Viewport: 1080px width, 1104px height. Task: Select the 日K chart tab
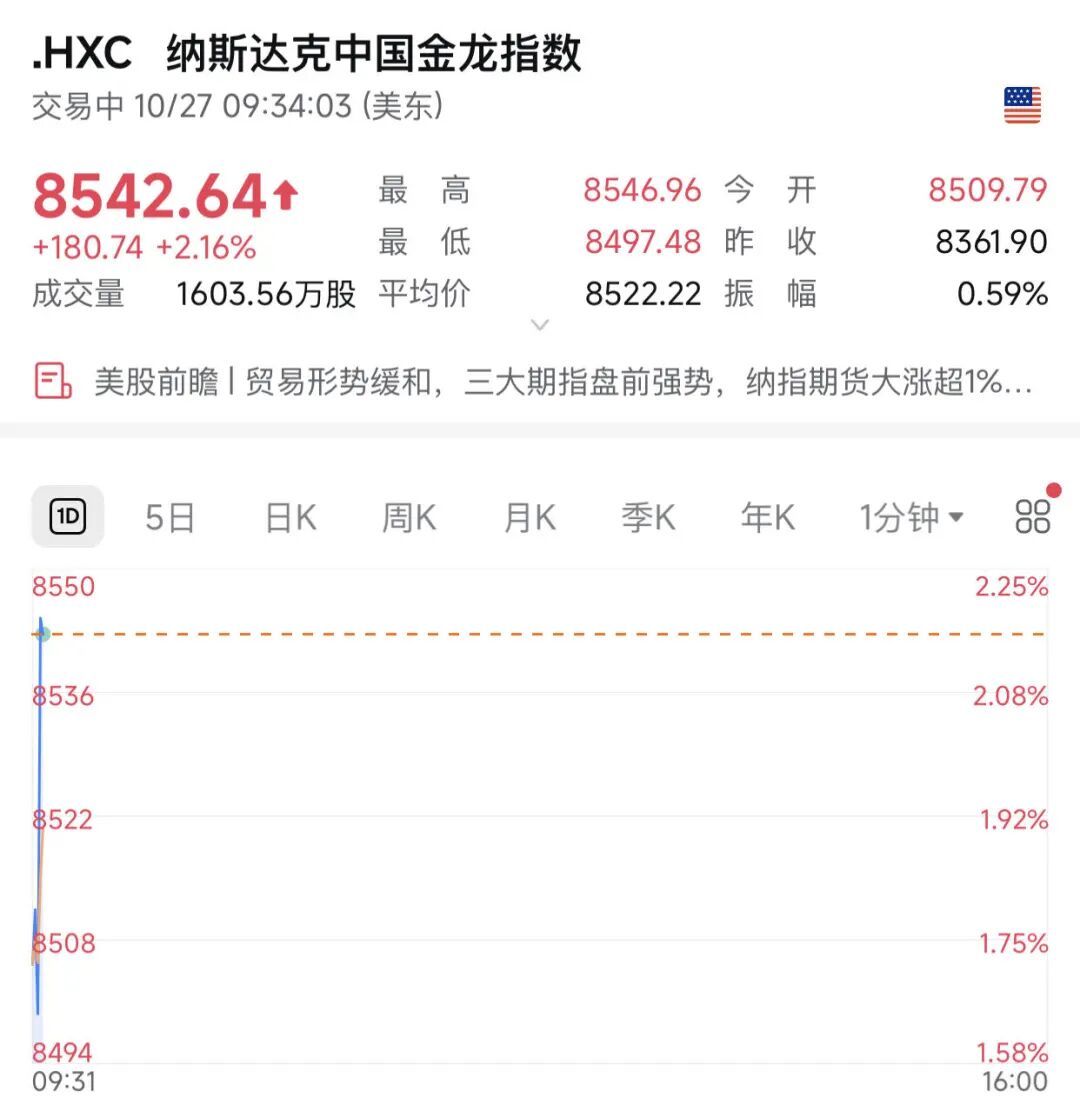pyautogui.click(x=290, y=518)
